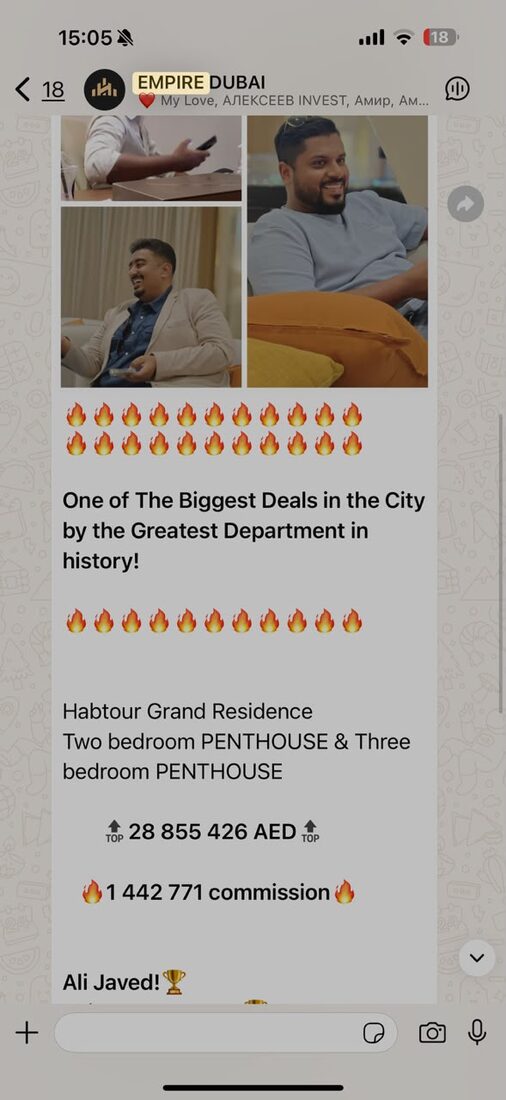
Task: Open the photo of the man in the beige blazer
Action: click(x=151, y=297)
